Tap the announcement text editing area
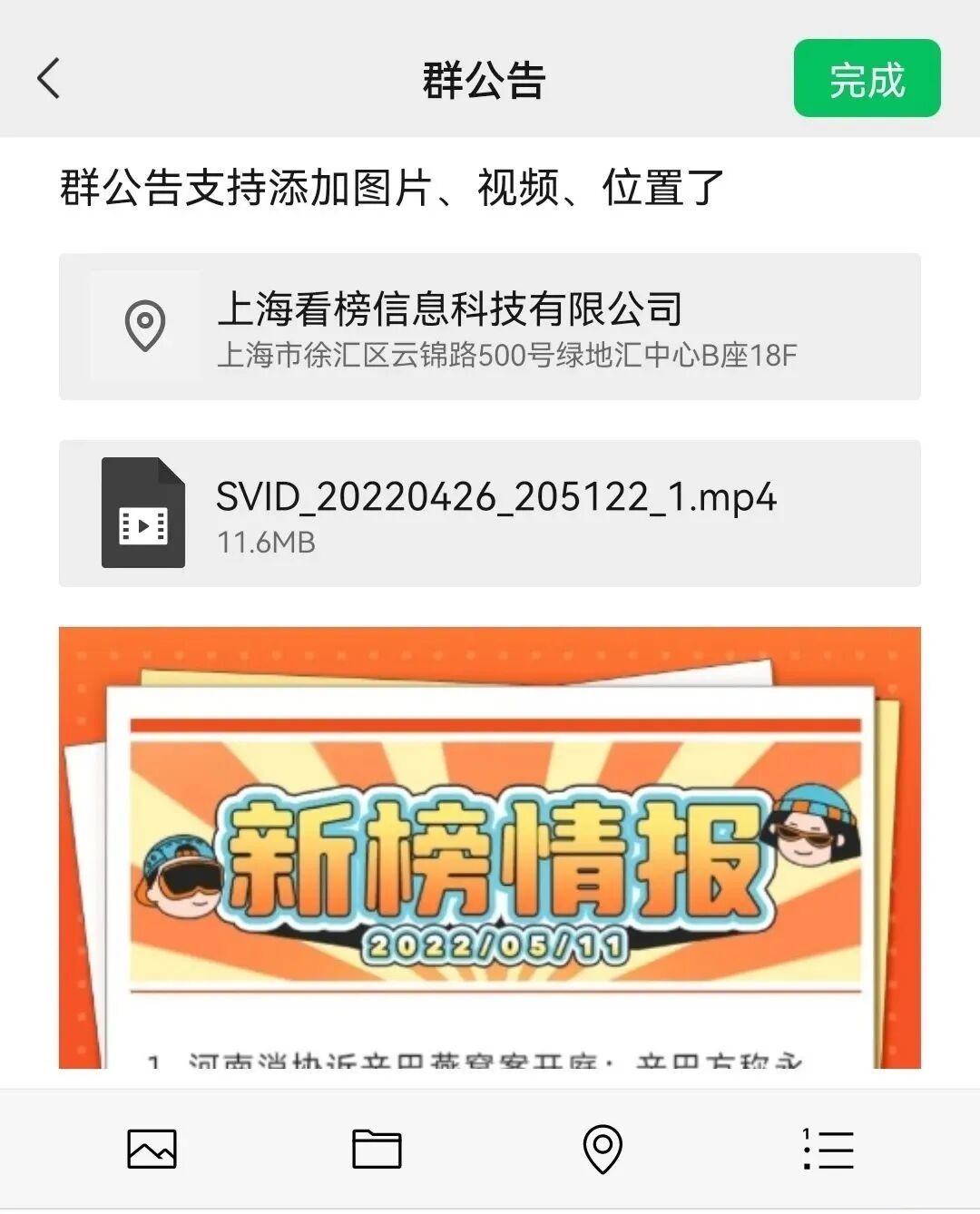This screenshot has height=1214, width=980. click(390, 189)
